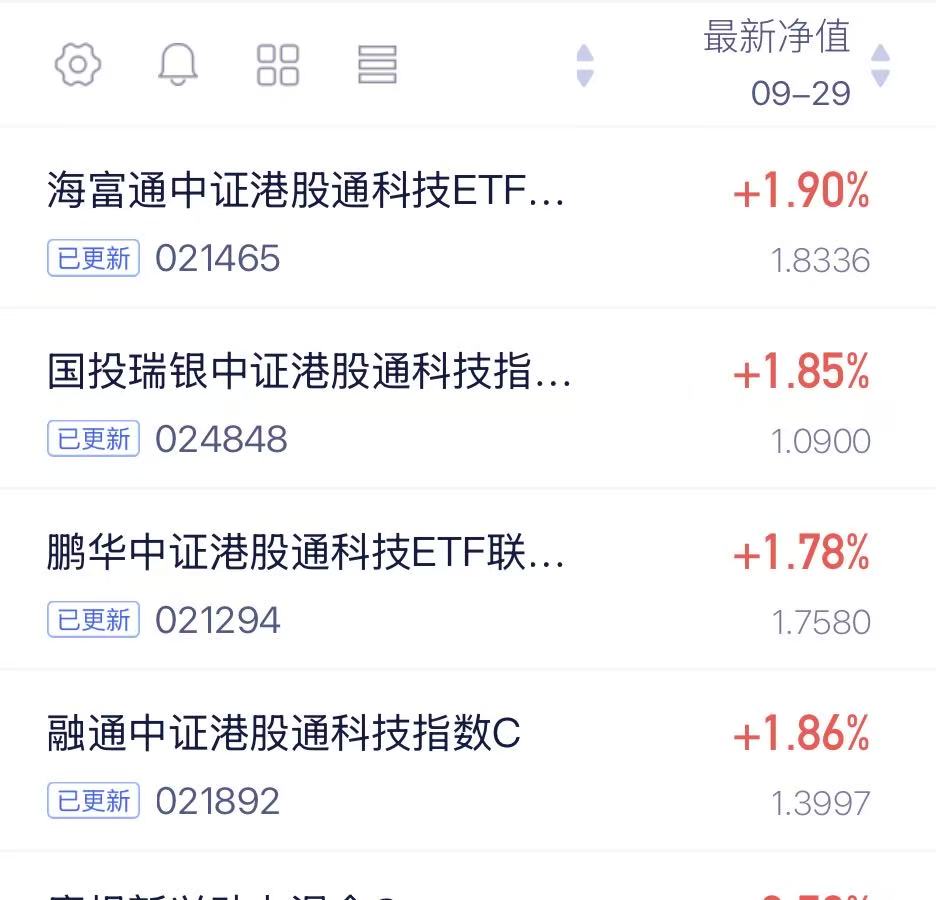Switch to list view layout
Image resolution: width=936 pixels, height=900 pixels.
pos(377,65)
